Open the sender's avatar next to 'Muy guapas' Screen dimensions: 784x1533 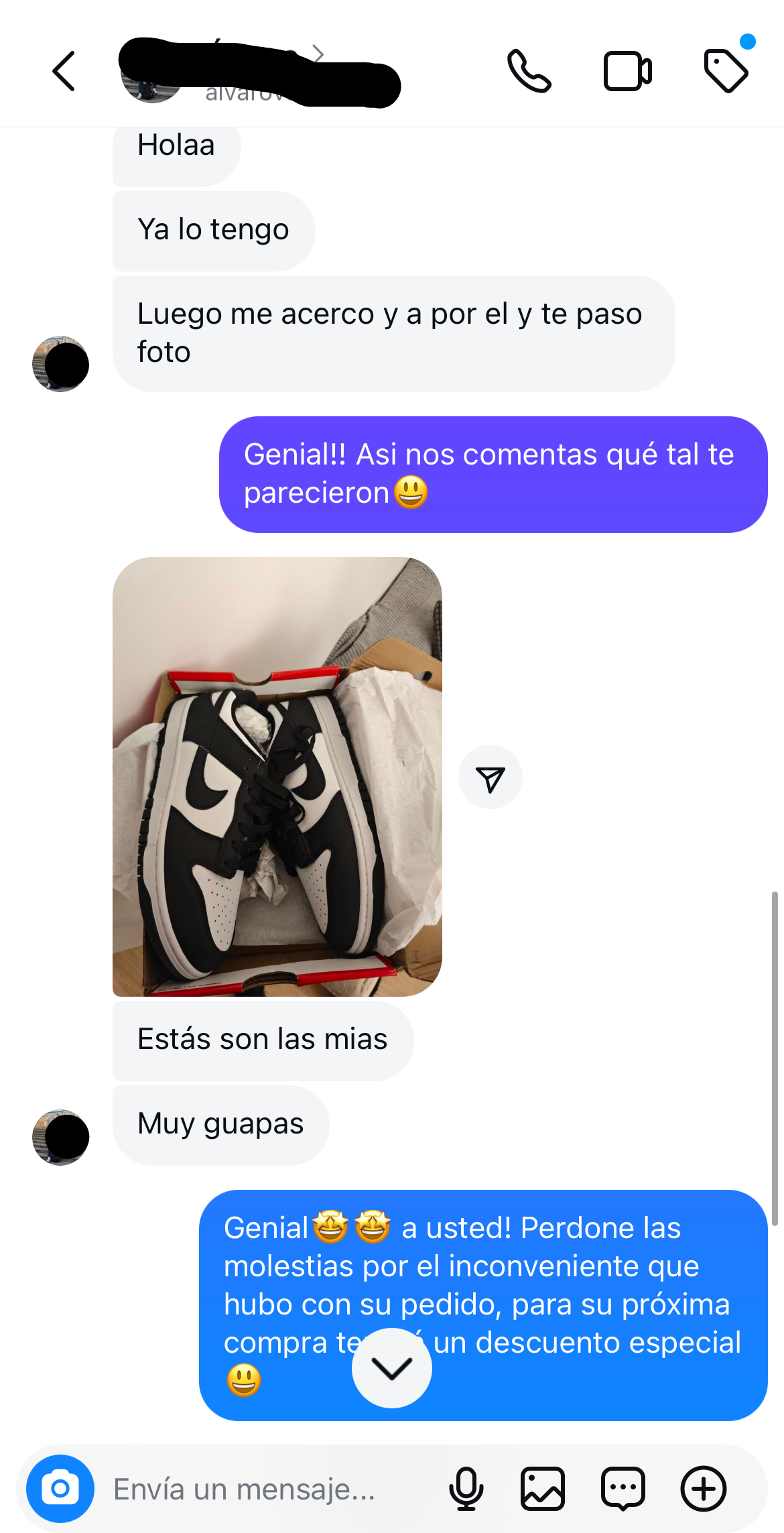(60, 1136)
